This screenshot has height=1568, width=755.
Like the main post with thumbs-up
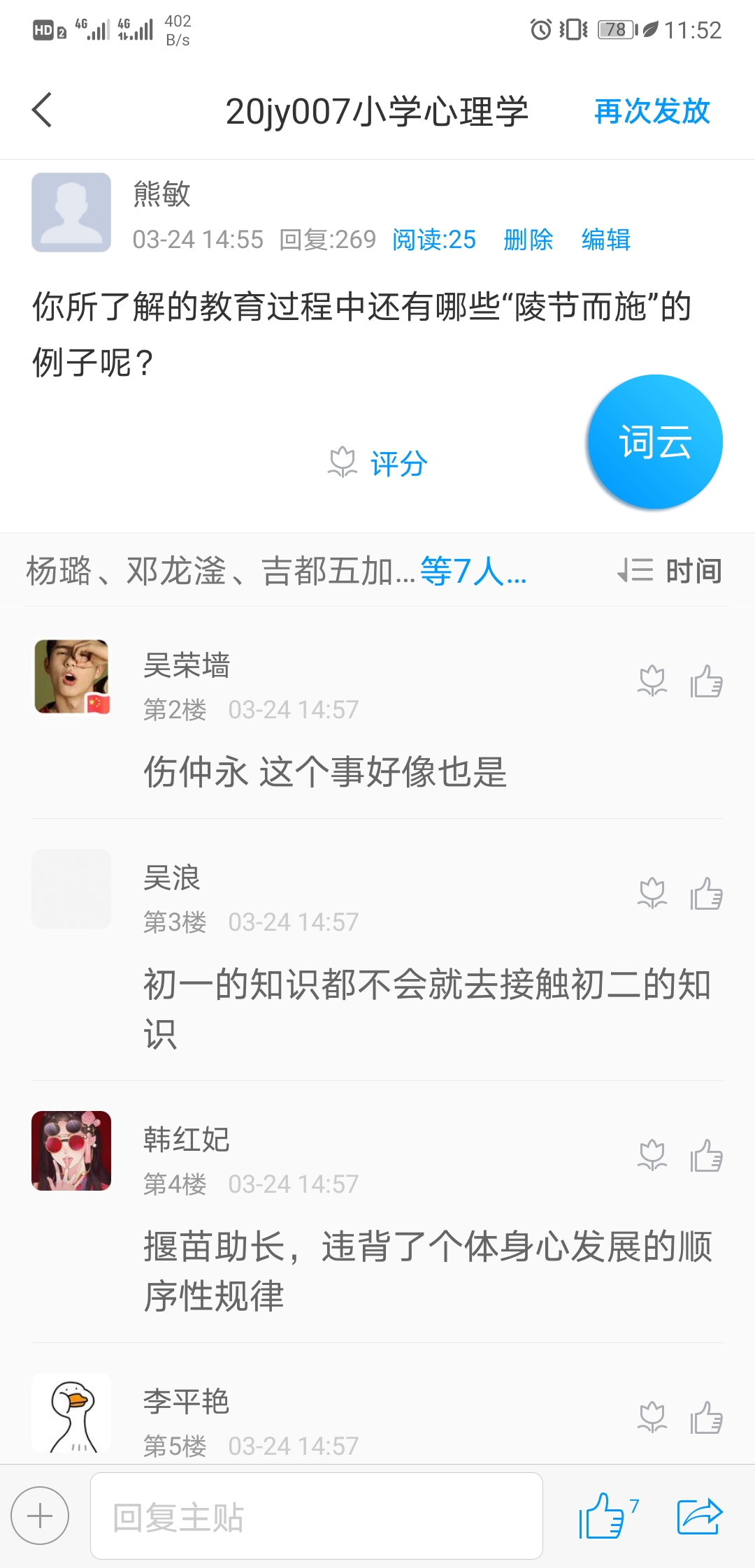pyautogui.click(x=603, y=1516)
